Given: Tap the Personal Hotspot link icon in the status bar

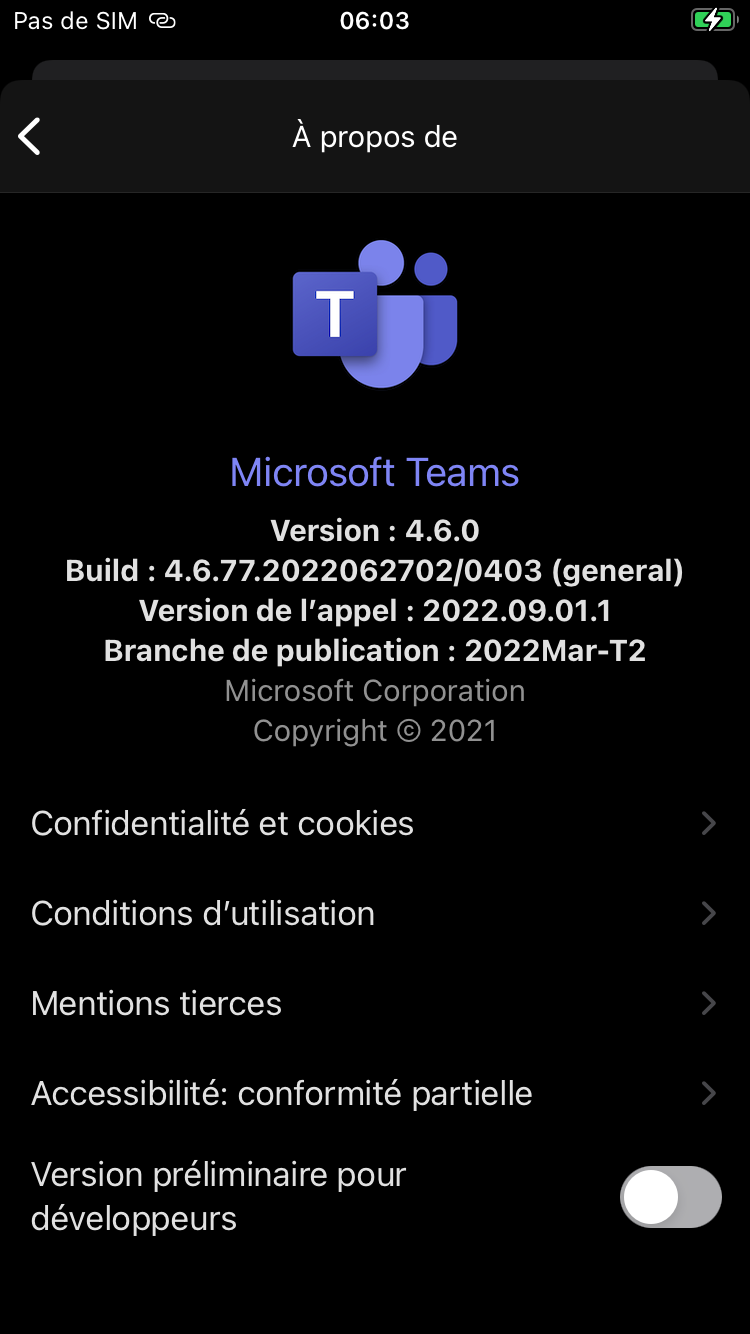Looking at the screenshot, I should point(162,19).
